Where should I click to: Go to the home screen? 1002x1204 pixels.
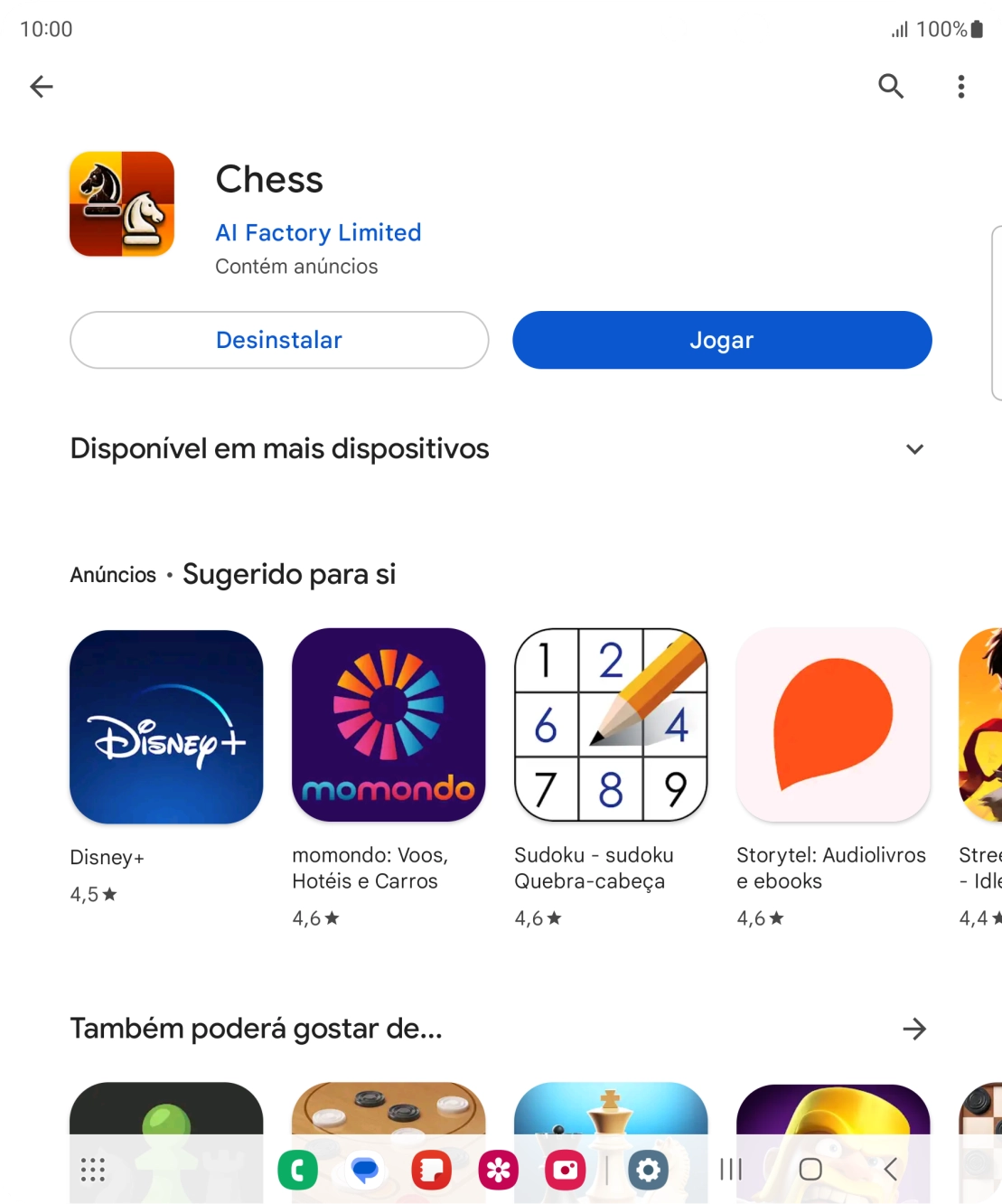tap(810, 1170)
